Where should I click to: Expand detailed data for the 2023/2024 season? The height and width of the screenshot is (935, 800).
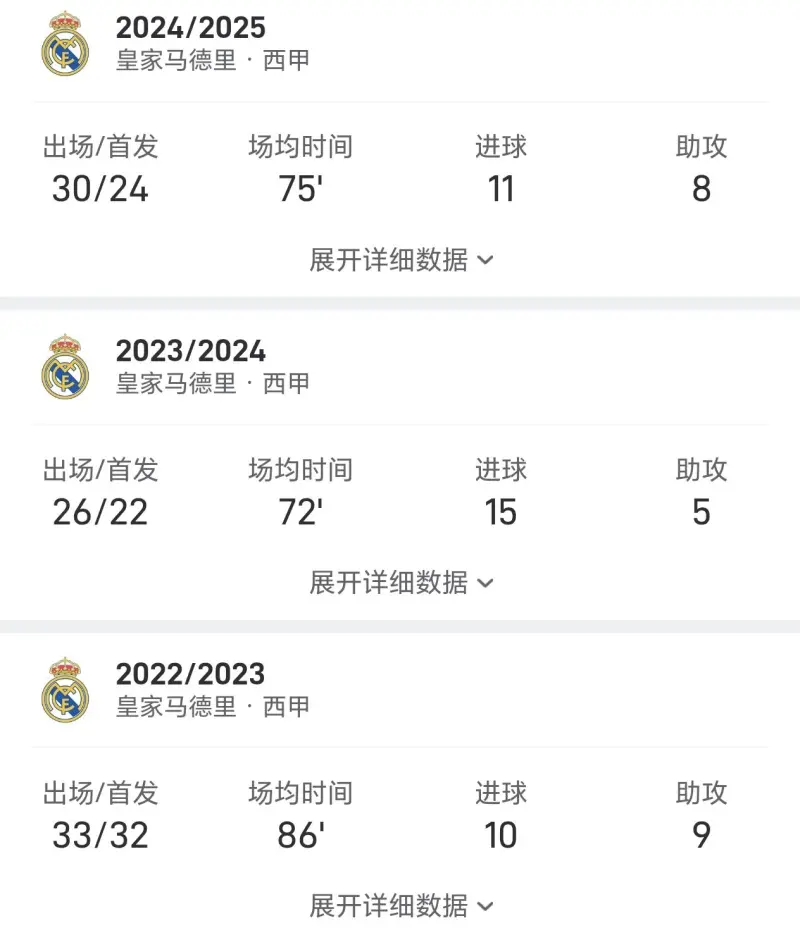point(401,582)
